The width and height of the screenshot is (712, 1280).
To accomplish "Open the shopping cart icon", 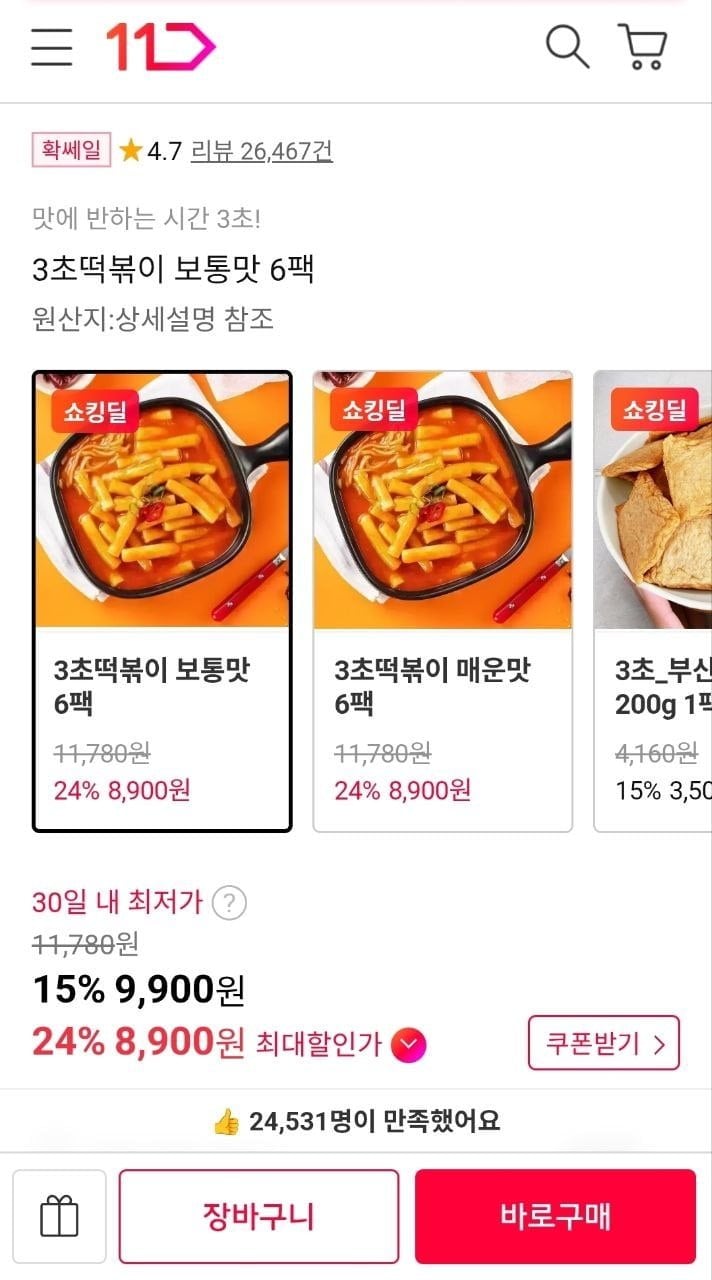I will (x=643, y=47).
